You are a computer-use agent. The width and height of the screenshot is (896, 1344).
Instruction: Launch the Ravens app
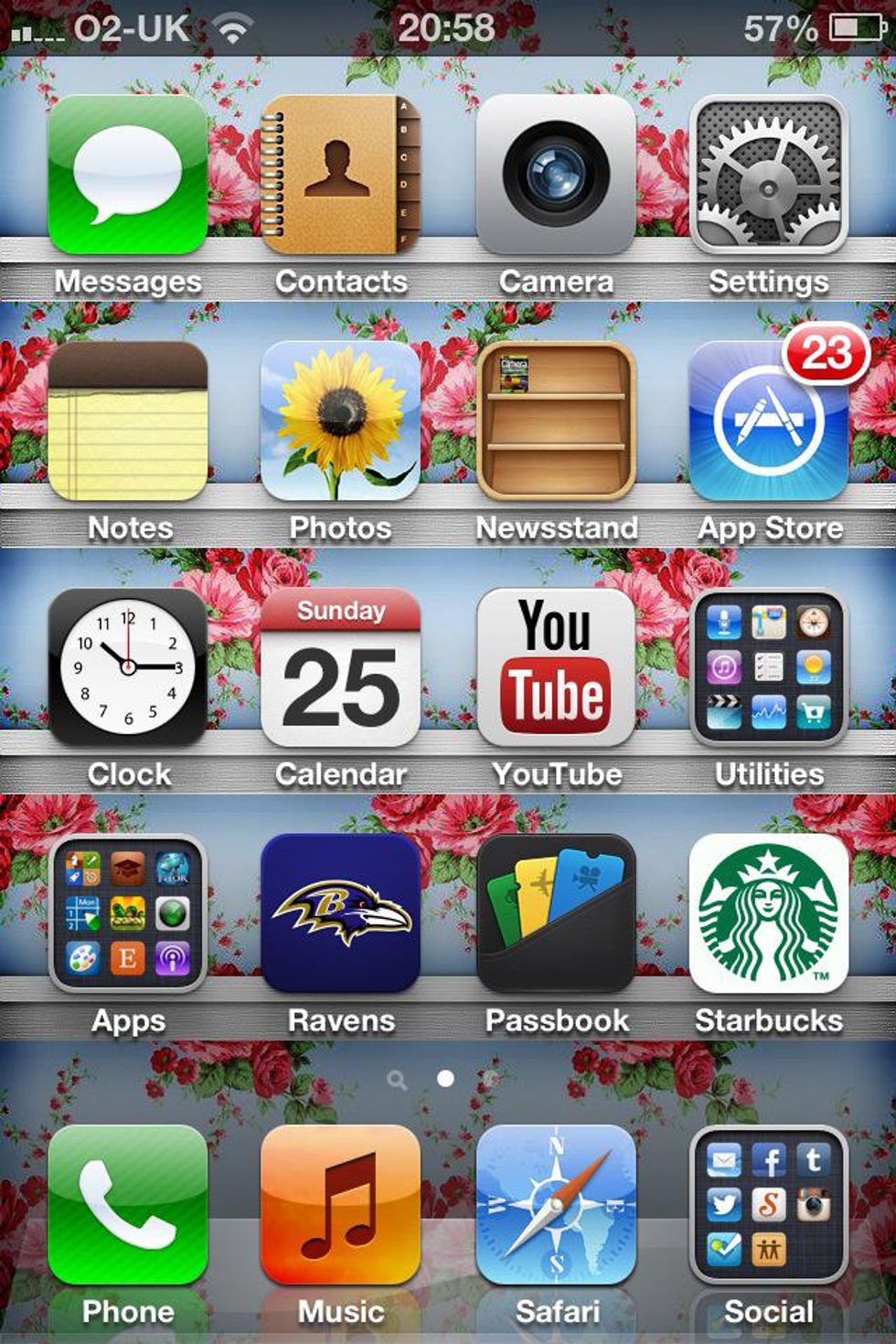coord(341,914)
